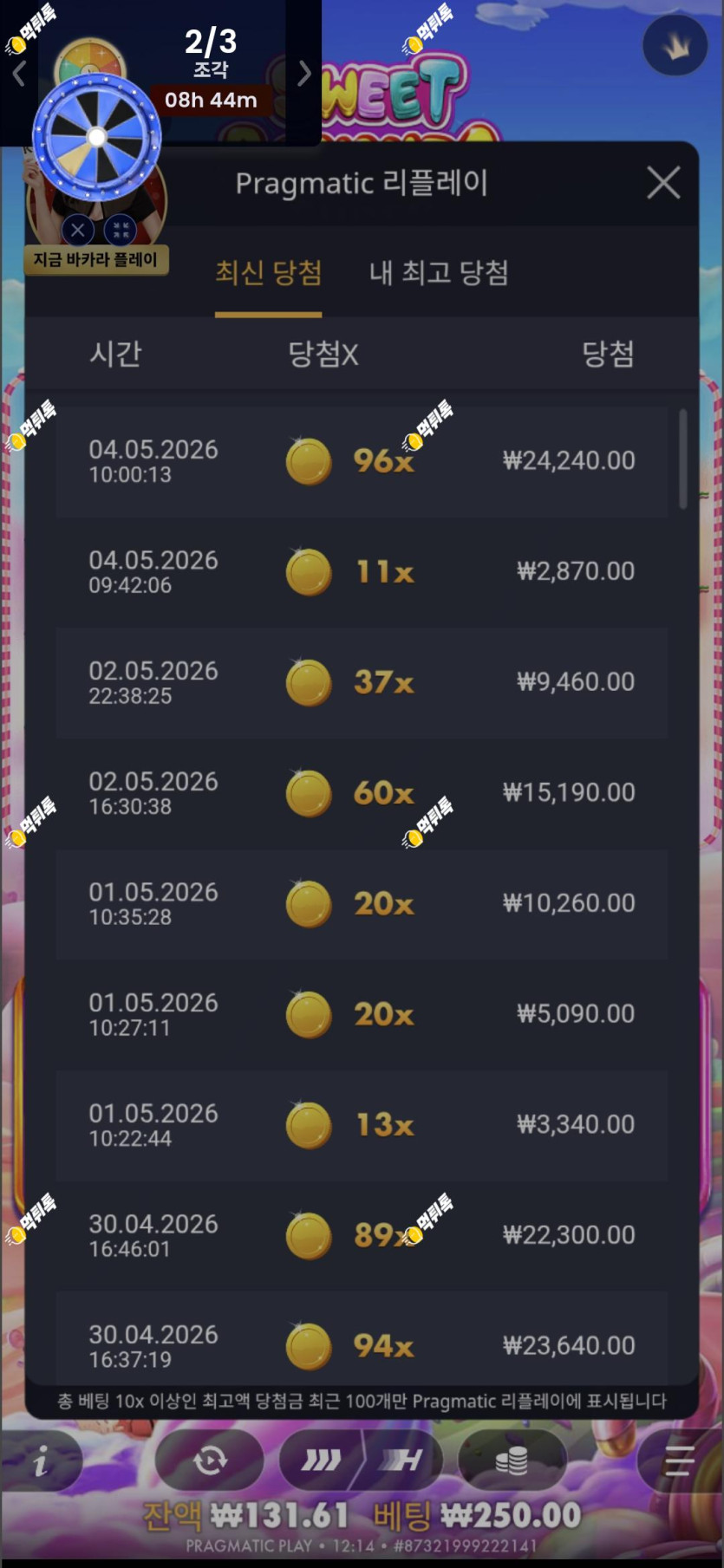Open the hamburger menu
This screenshot has height=1568, width=724.
coord(679,1461)
